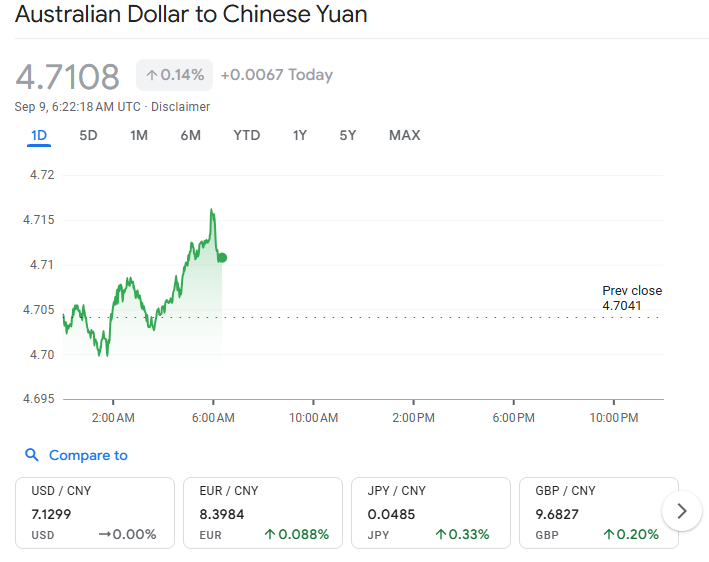The image size is (709, 562).
Task: Open the JPY / CNY card
Action: 430,513
